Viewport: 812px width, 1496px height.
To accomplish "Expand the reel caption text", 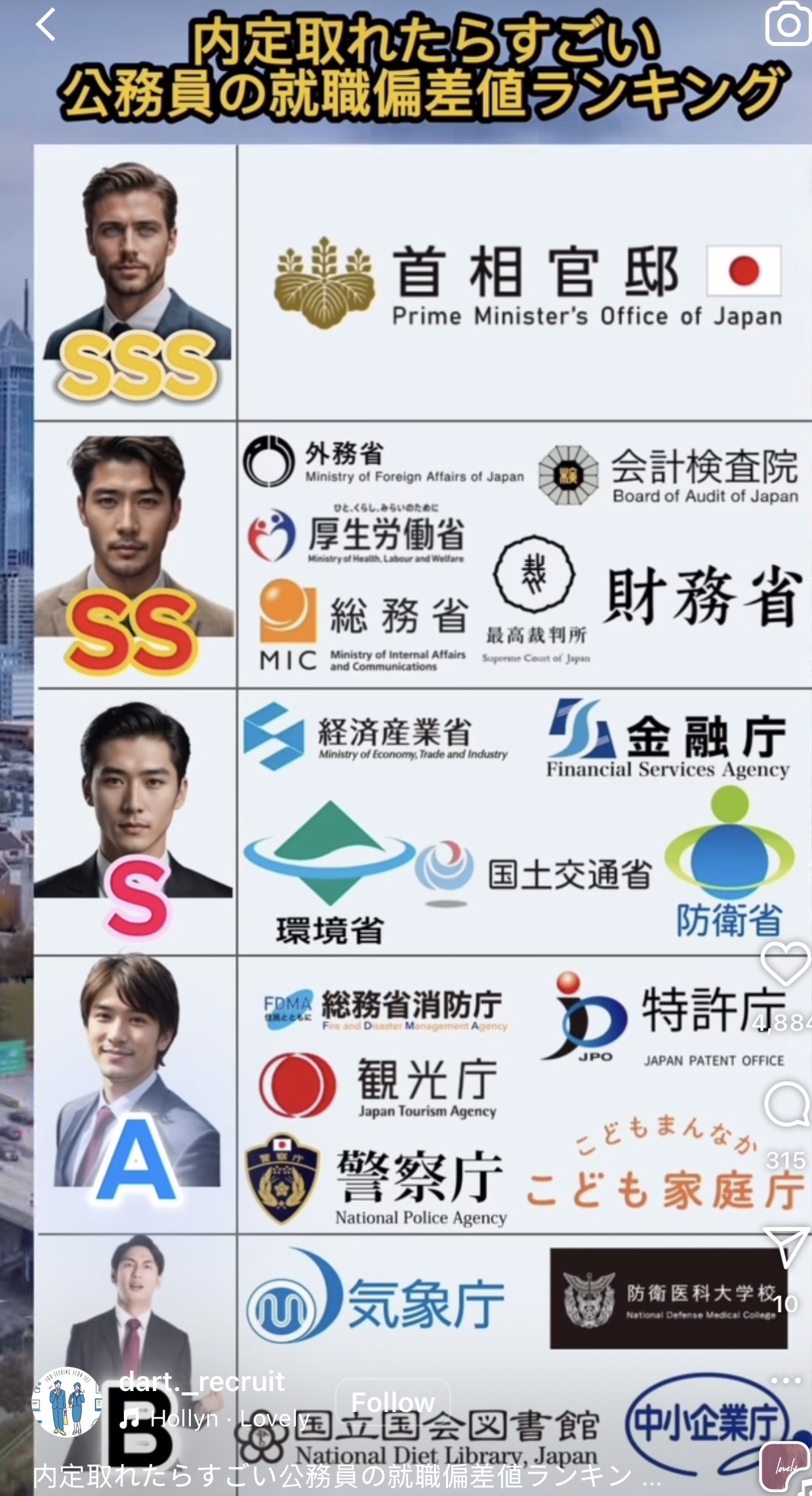I will [x=348, y=1476].
